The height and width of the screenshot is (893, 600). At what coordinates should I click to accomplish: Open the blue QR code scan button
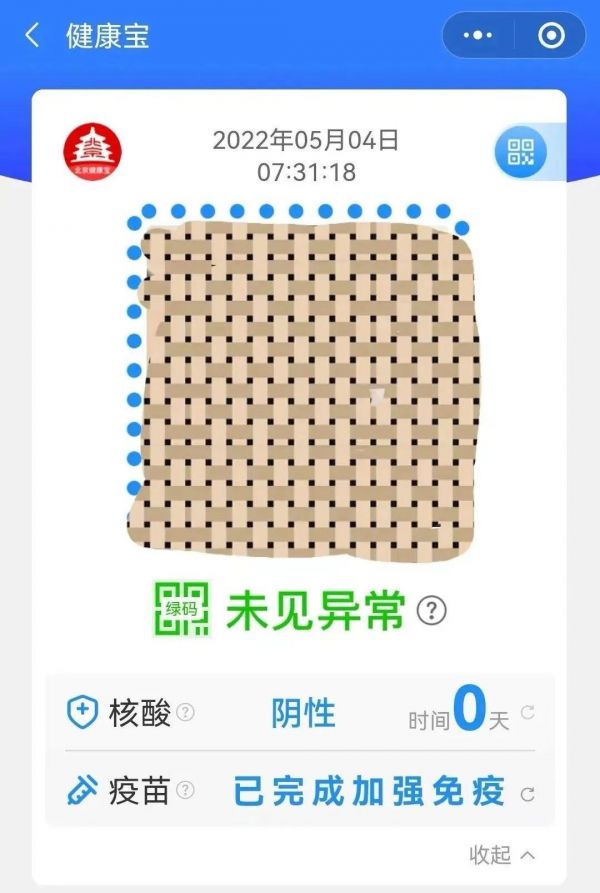[x=521, y=153]
